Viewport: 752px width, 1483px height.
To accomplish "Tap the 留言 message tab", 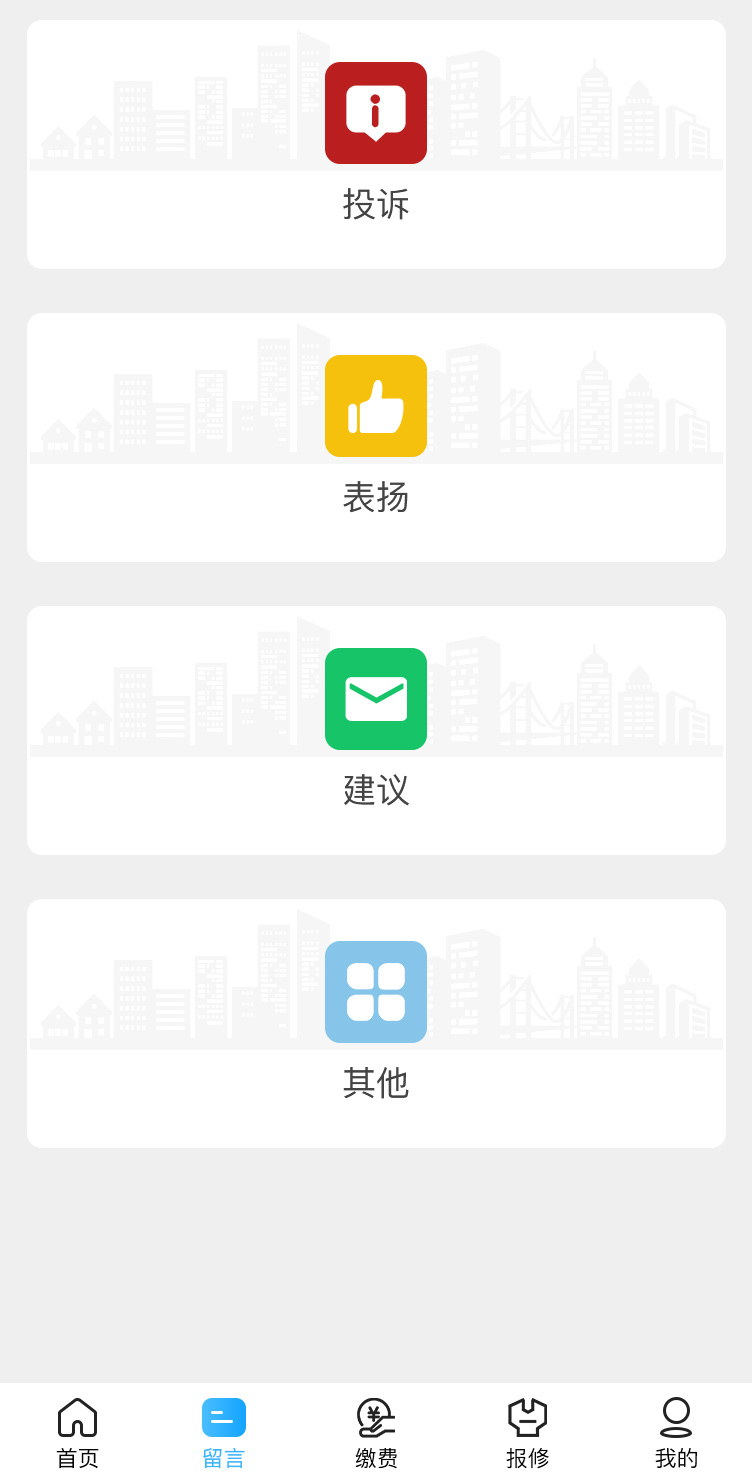I will [224, 1433].
